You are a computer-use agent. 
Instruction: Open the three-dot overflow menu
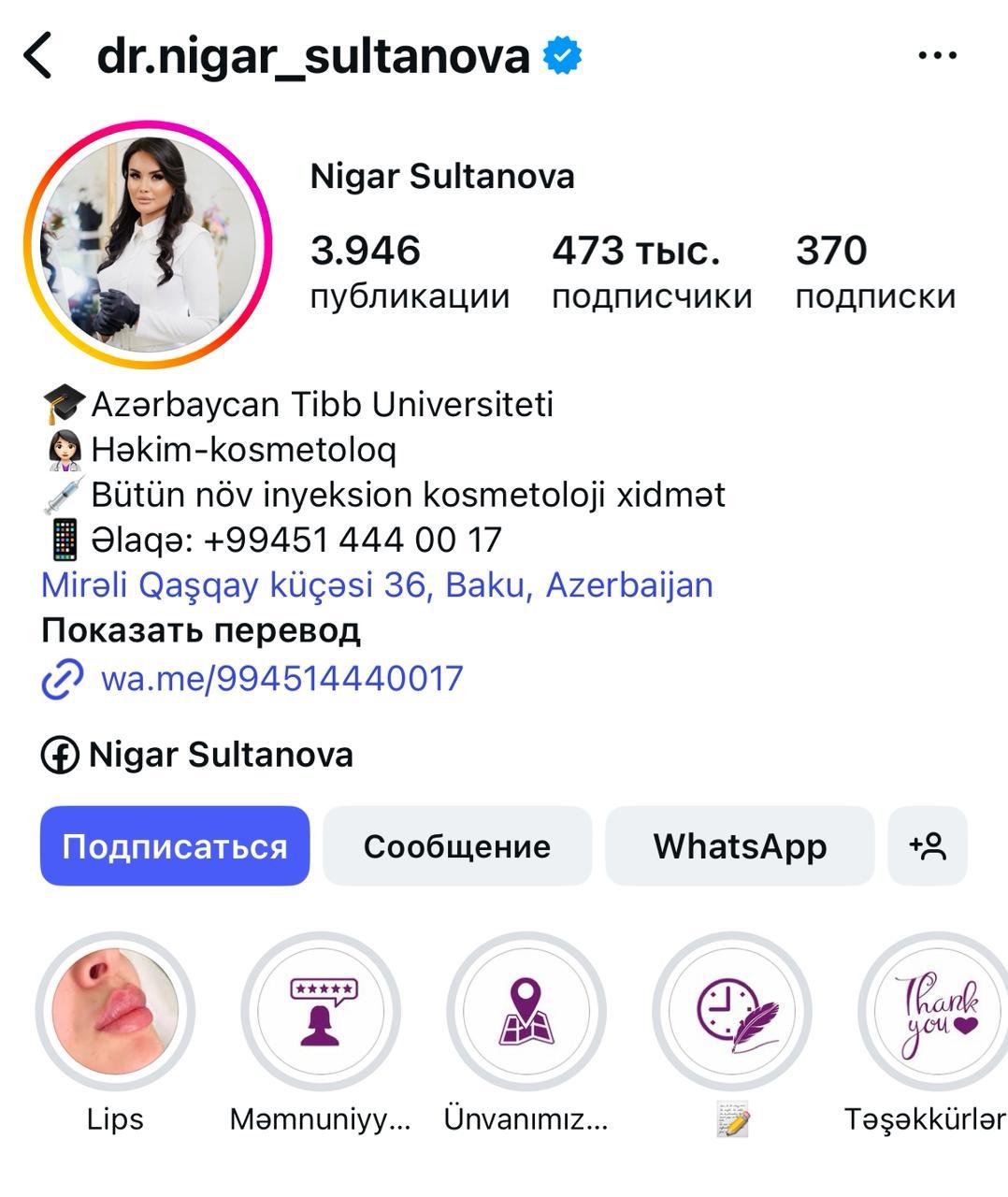pos(937,56)
